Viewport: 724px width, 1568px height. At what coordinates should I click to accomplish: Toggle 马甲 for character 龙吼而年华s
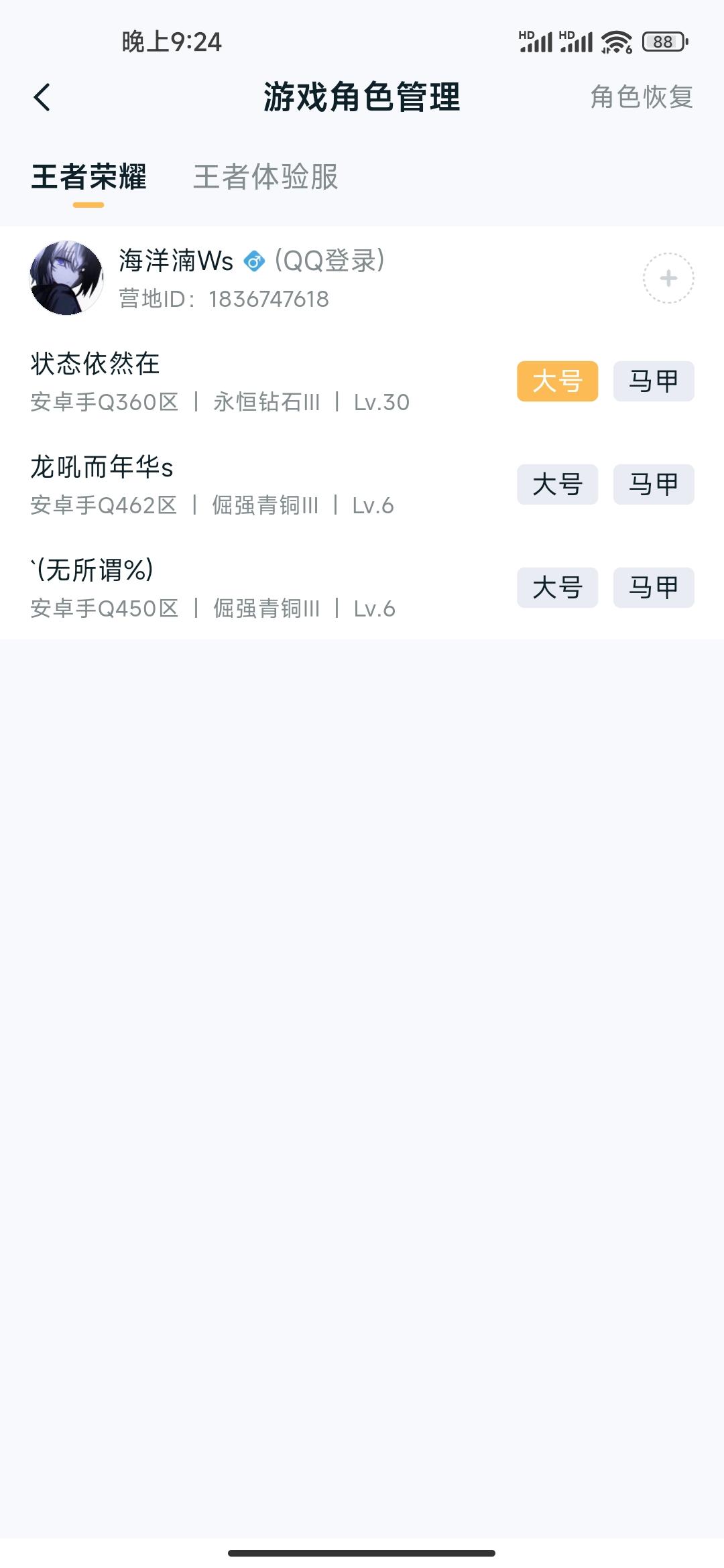653,485
